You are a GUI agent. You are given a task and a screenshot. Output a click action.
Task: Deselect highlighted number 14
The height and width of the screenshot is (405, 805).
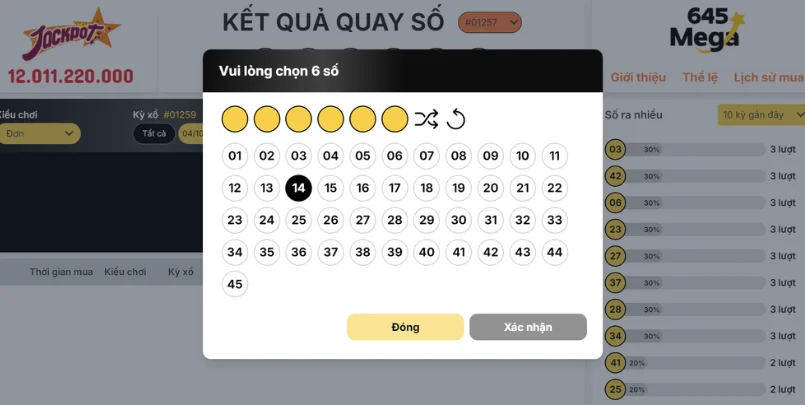299,188
